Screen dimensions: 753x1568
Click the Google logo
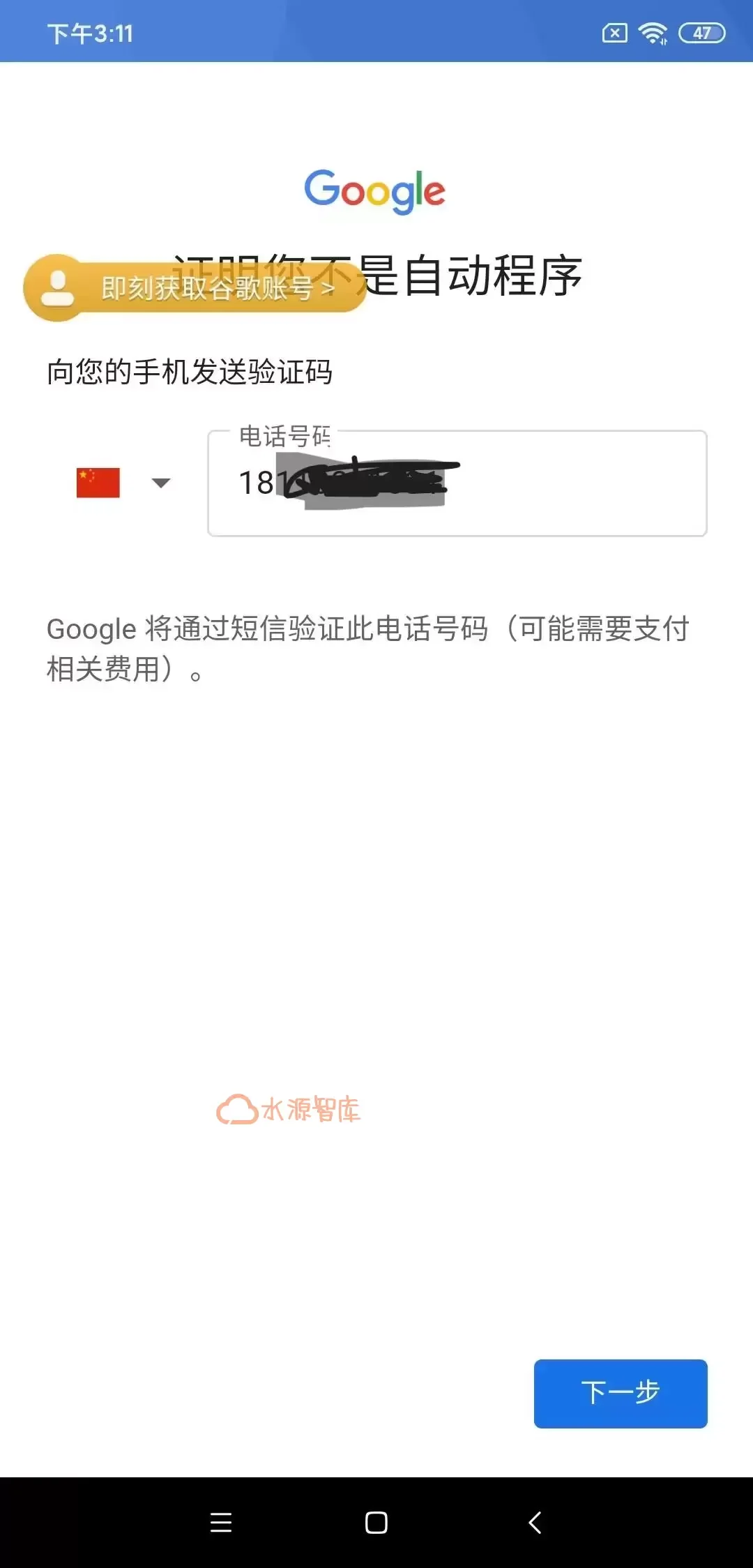click(376, 192)
